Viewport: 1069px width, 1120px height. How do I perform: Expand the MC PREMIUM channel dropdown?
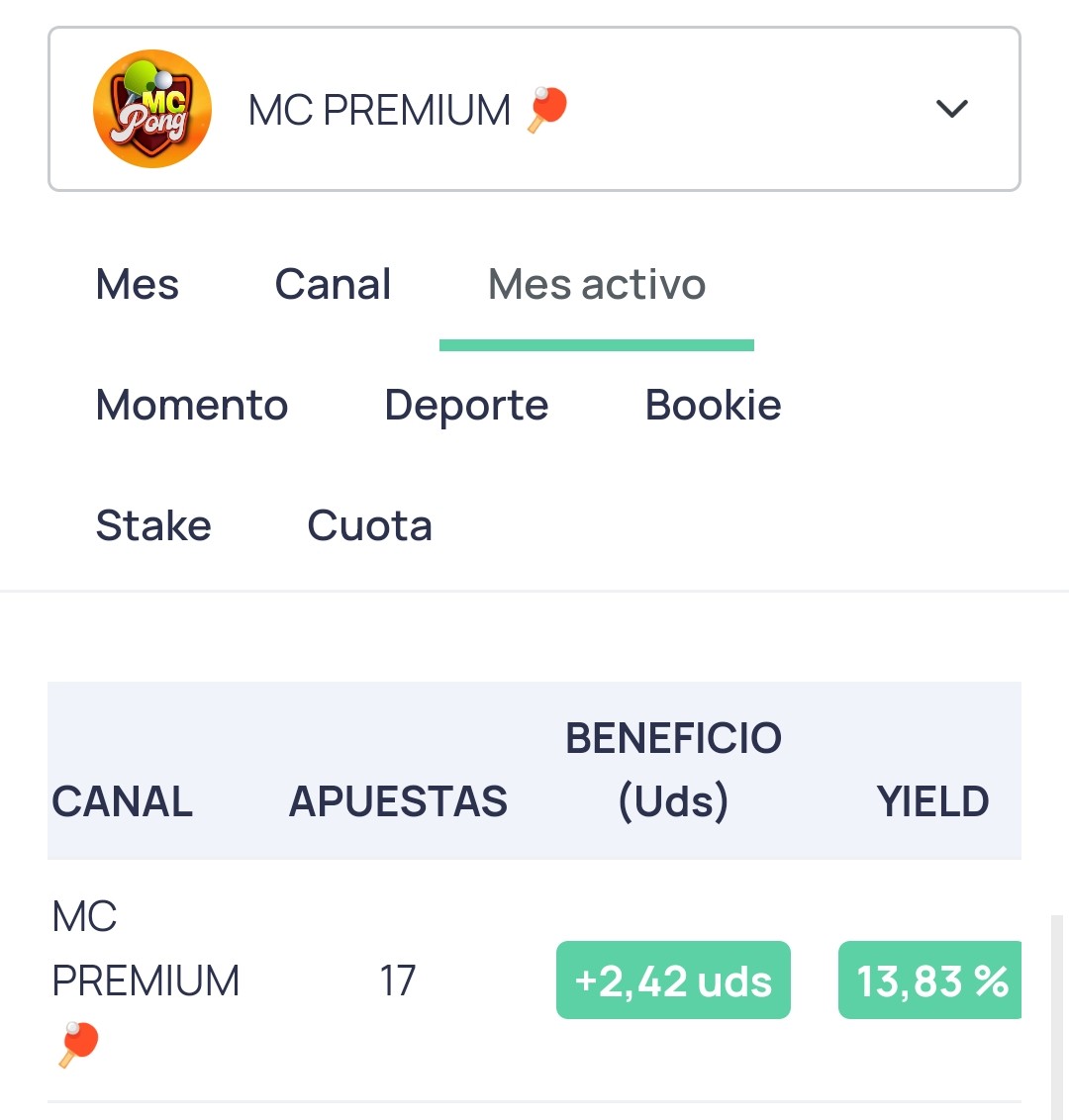coord(534,109)
